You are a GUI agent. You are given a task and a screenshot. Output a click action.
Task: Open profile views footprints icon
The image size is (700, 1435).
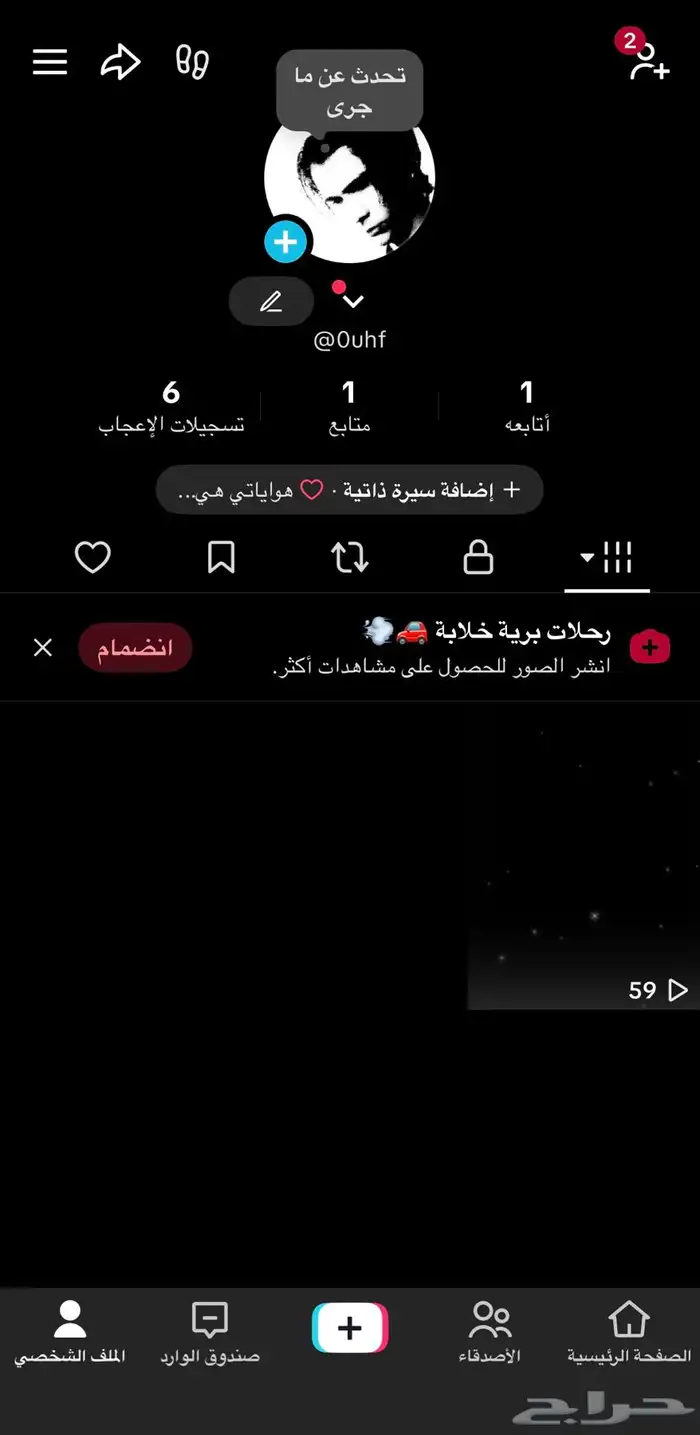[192, 62]
